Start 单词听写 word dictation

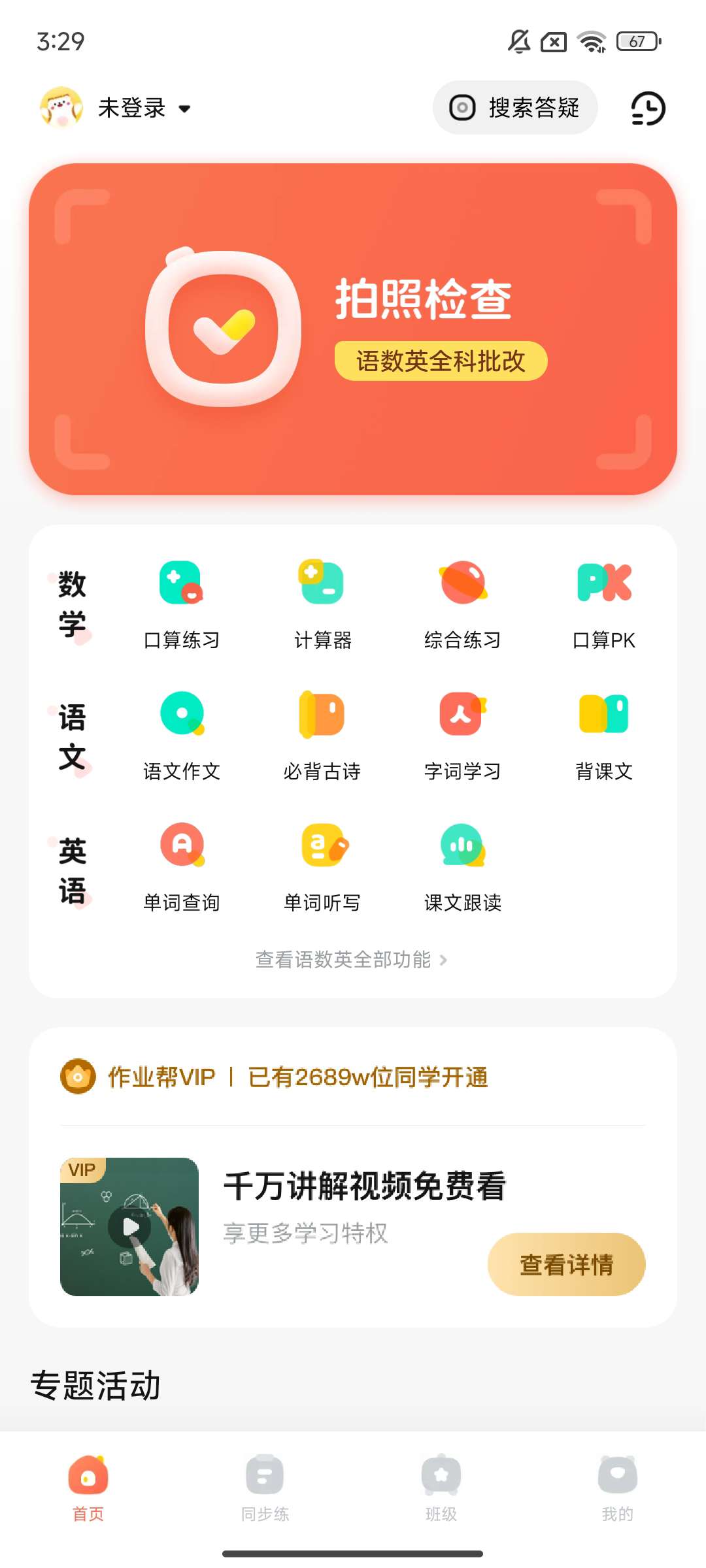pos(322,866)
